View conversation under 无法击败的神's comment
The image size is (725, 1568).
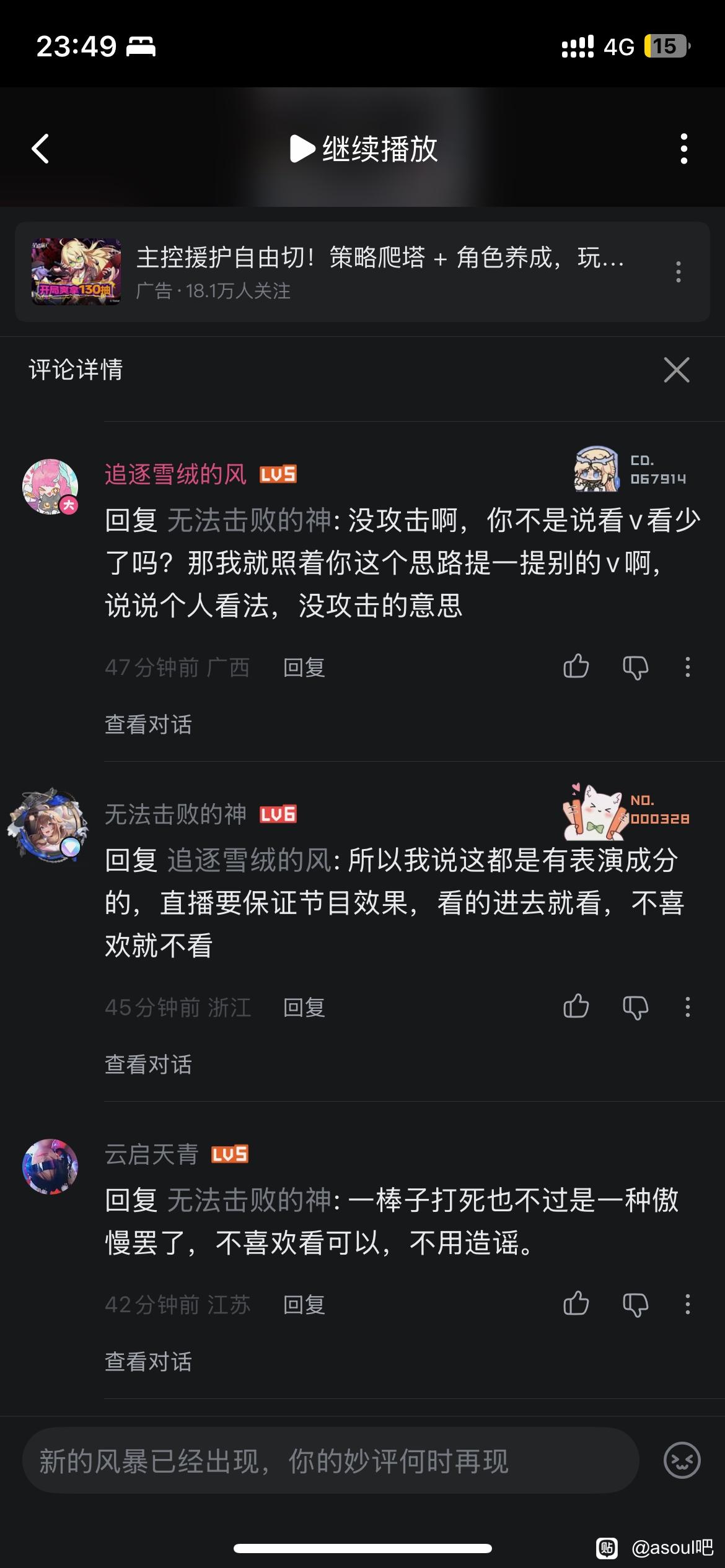148,1064
